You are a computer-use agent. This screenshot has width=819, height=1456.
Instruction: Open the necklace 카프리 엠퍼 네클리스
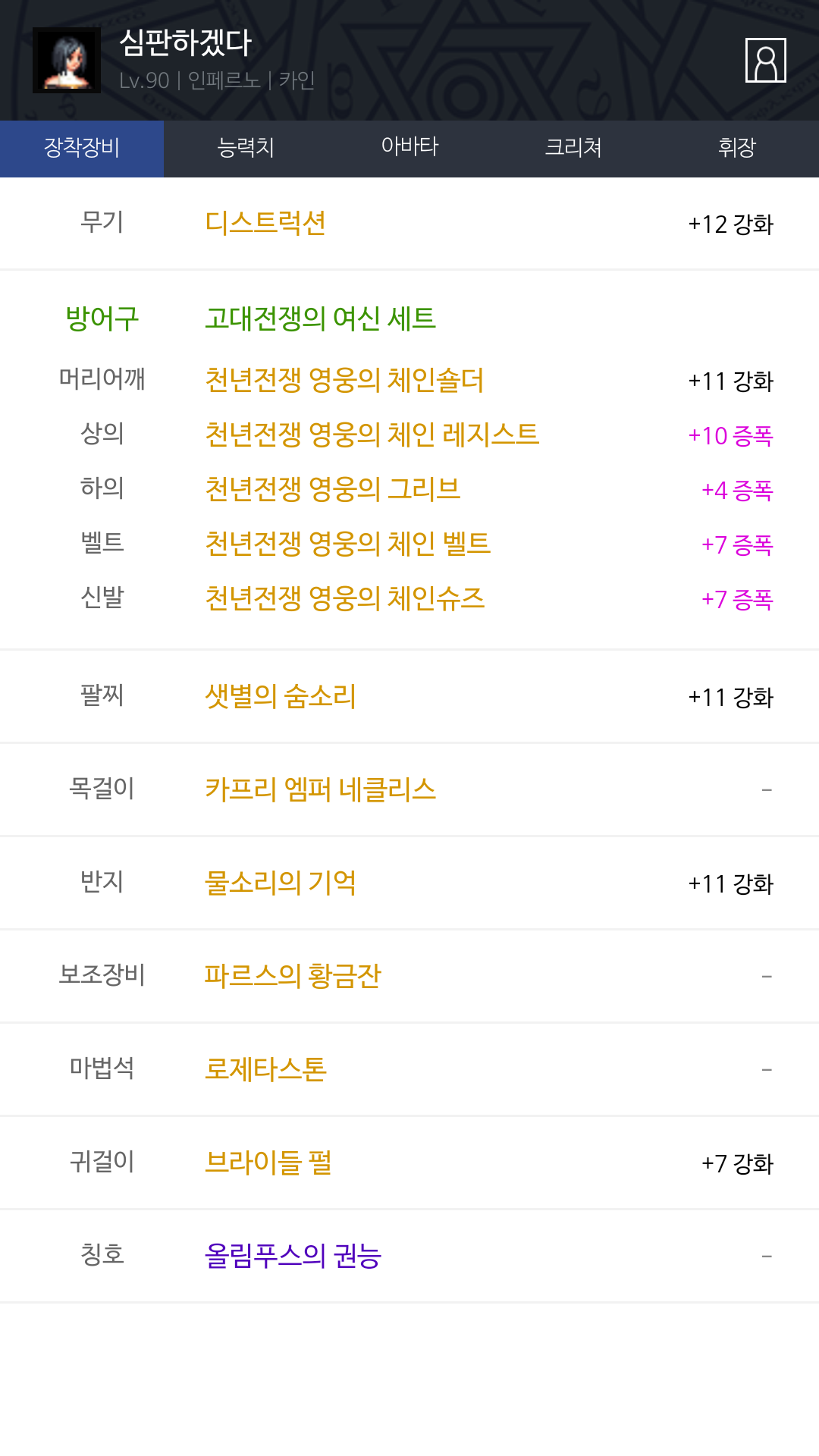[320, 789]
